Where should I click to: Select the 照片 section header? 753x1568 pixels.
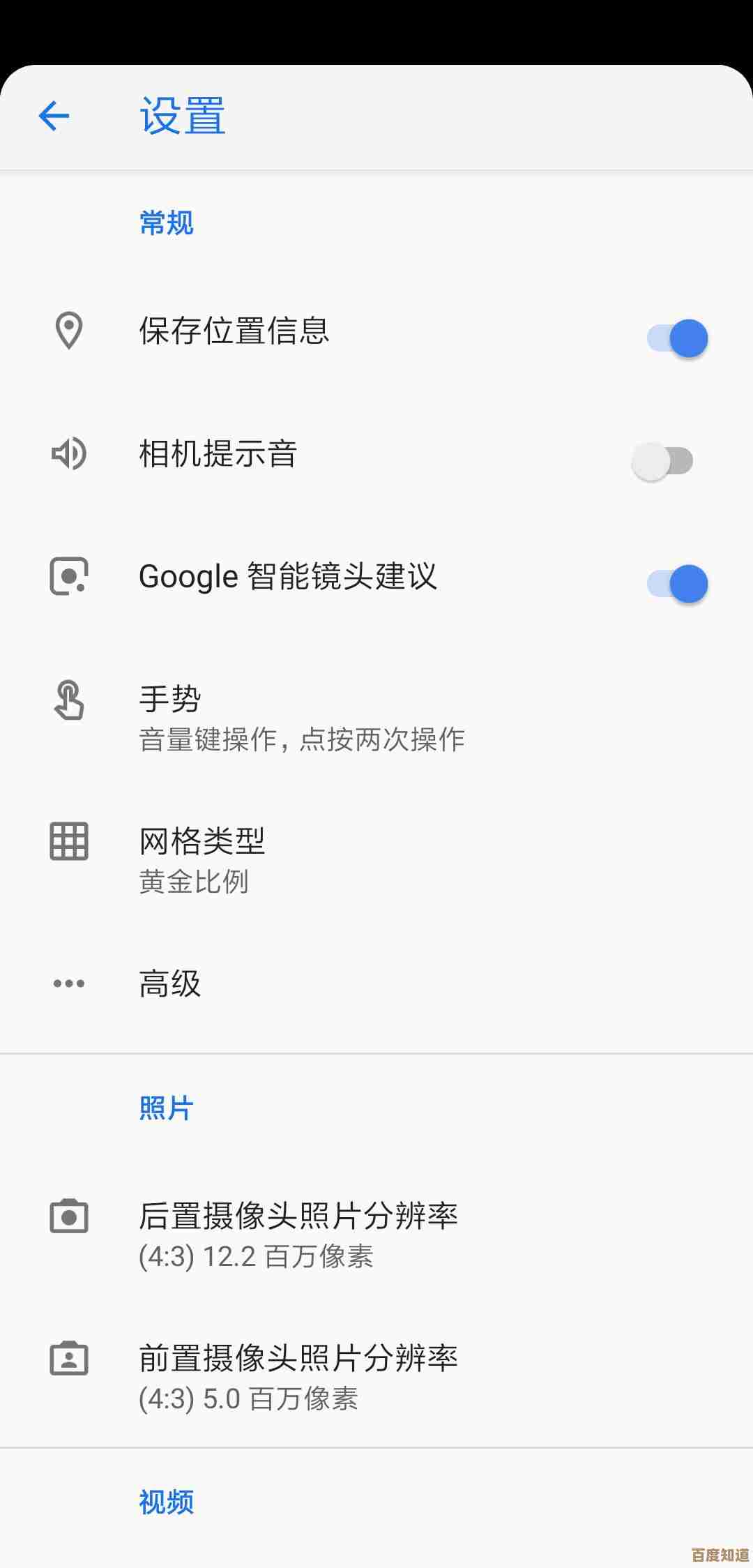[166, 1108]
